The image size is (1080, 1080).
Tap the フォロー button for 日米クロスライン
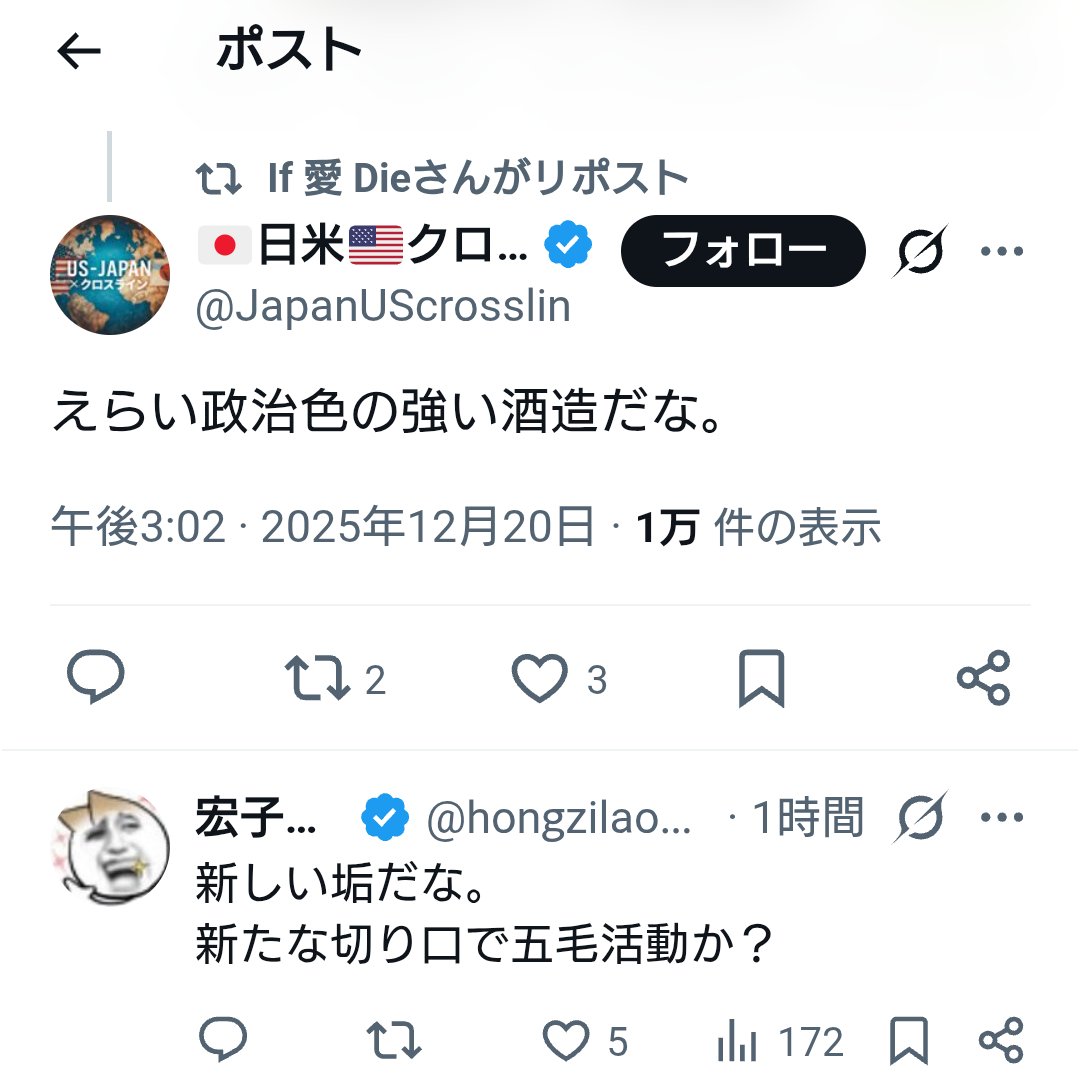pyautogui.click(x=743, y=250)
